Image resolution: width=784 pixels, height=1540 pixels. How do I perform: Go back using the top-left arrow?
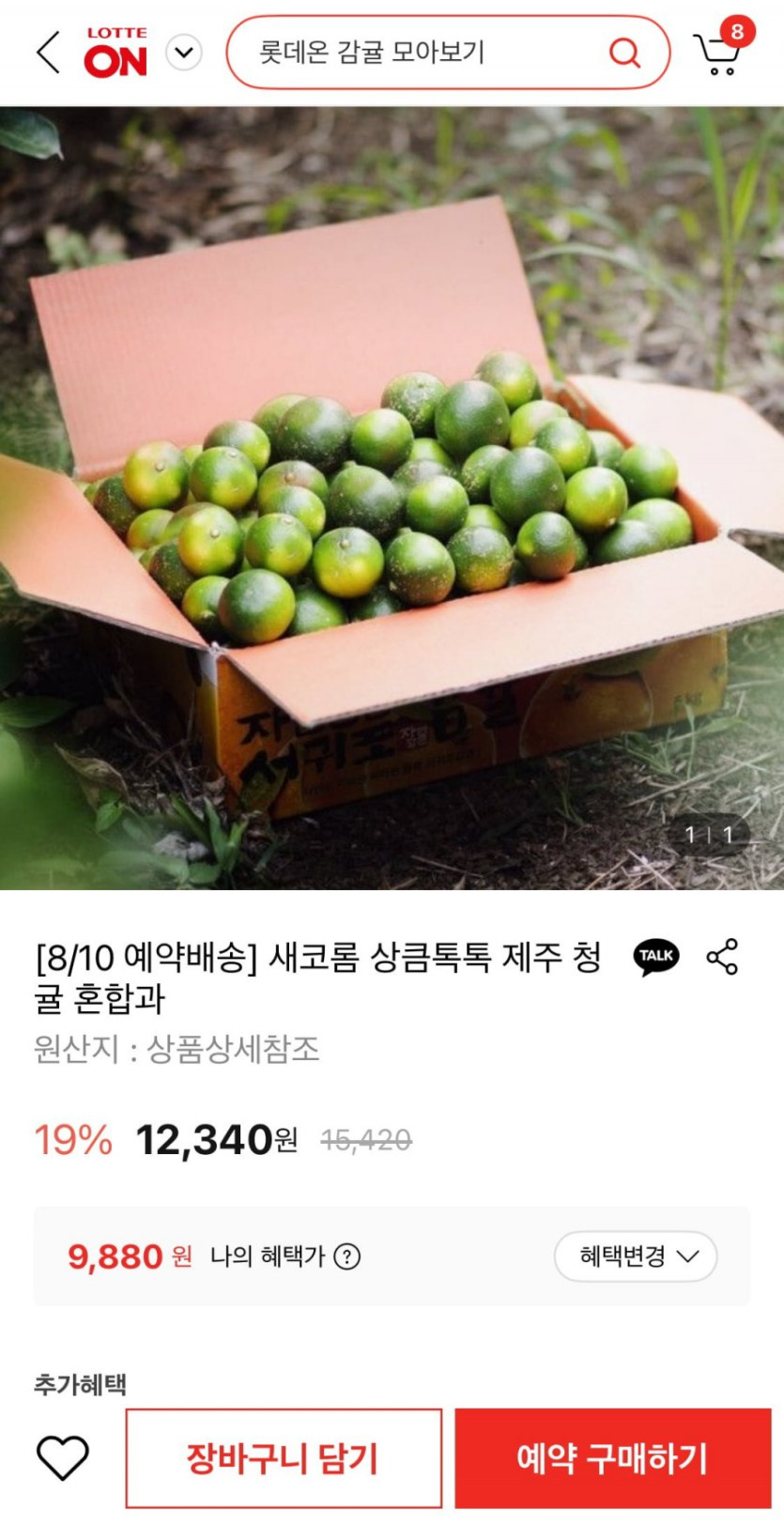(x=49, y=52)
